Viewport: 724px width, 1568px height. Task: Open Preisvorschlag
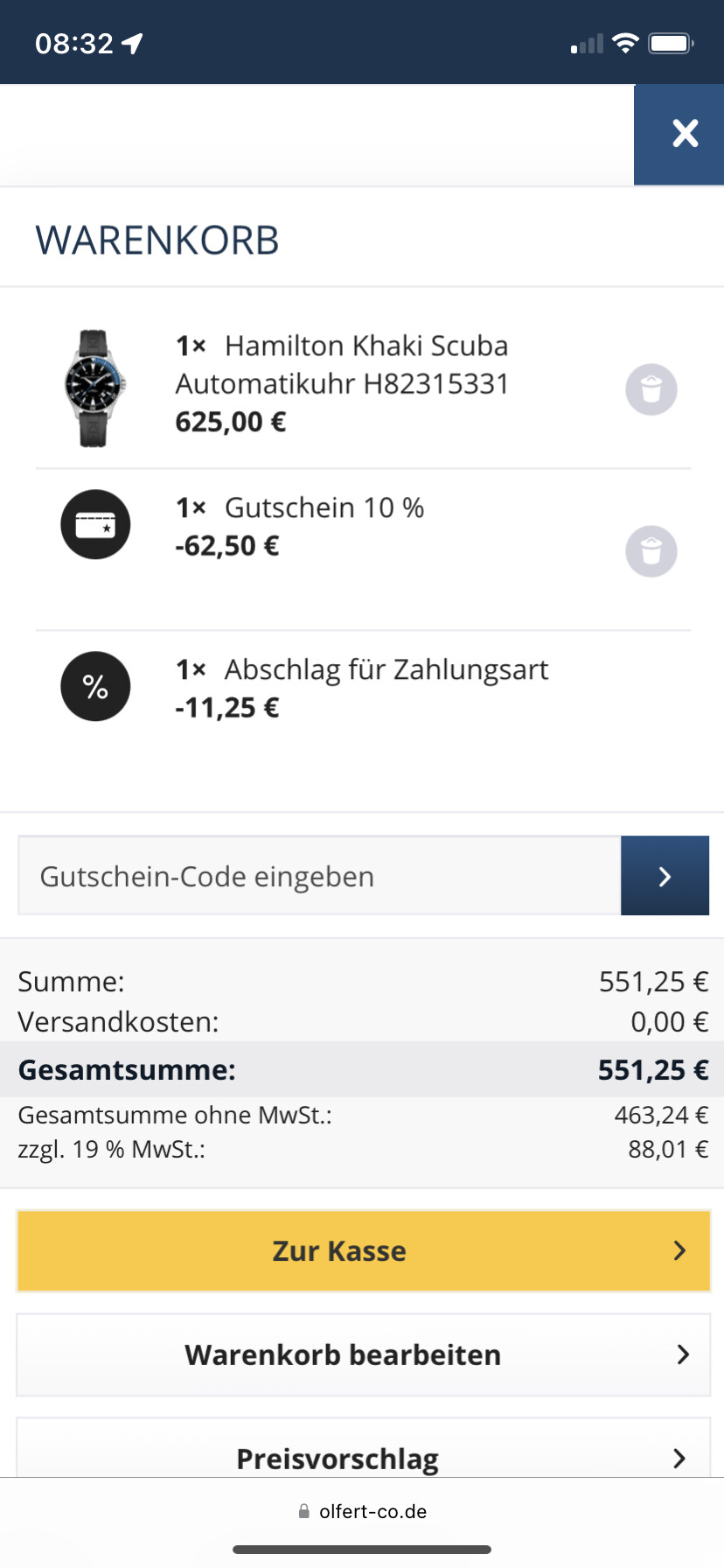(x=364, y=1453)
